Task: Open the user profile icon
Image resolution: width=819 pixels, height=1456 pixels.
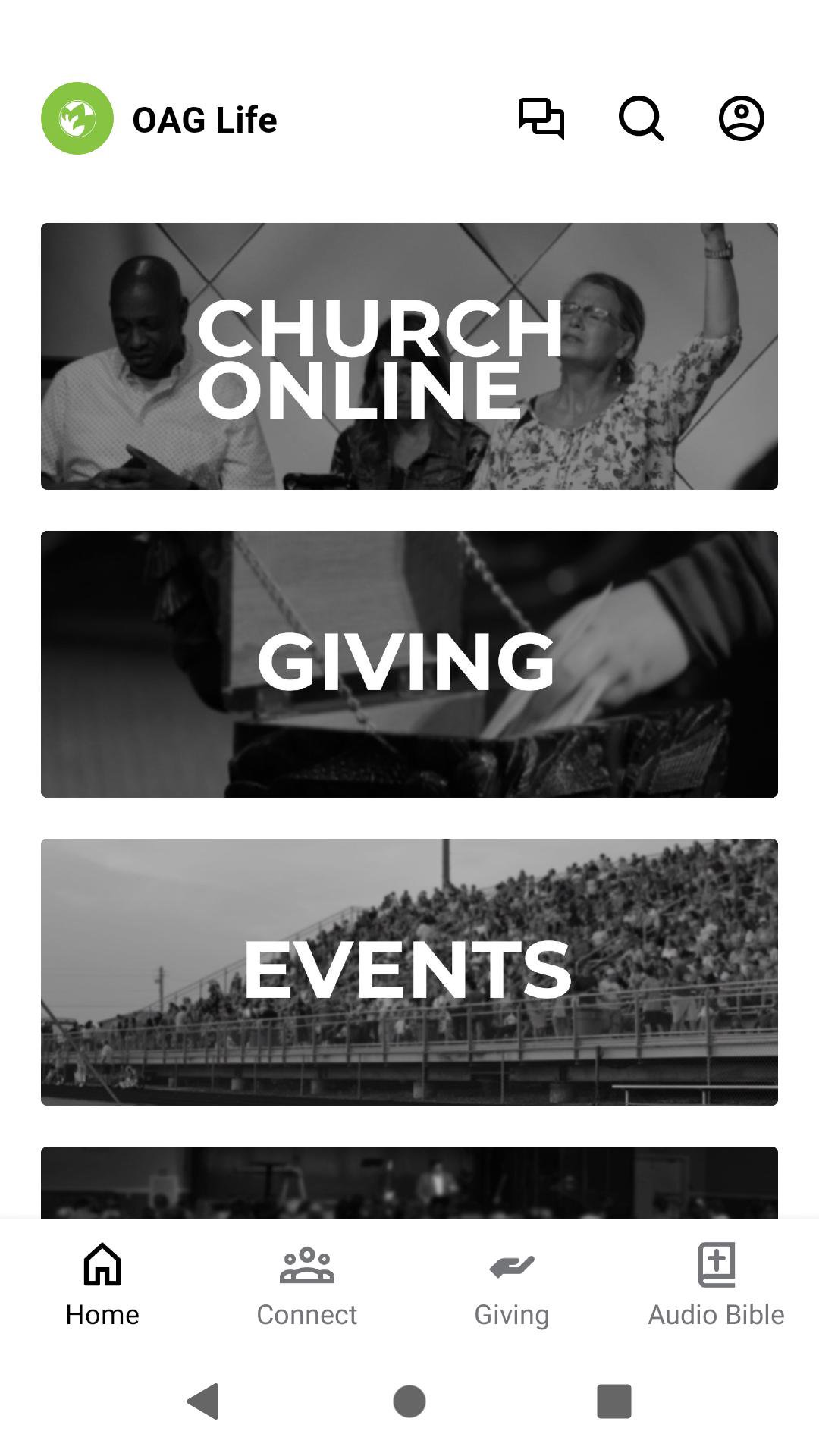Action: (x=741, y=118)
